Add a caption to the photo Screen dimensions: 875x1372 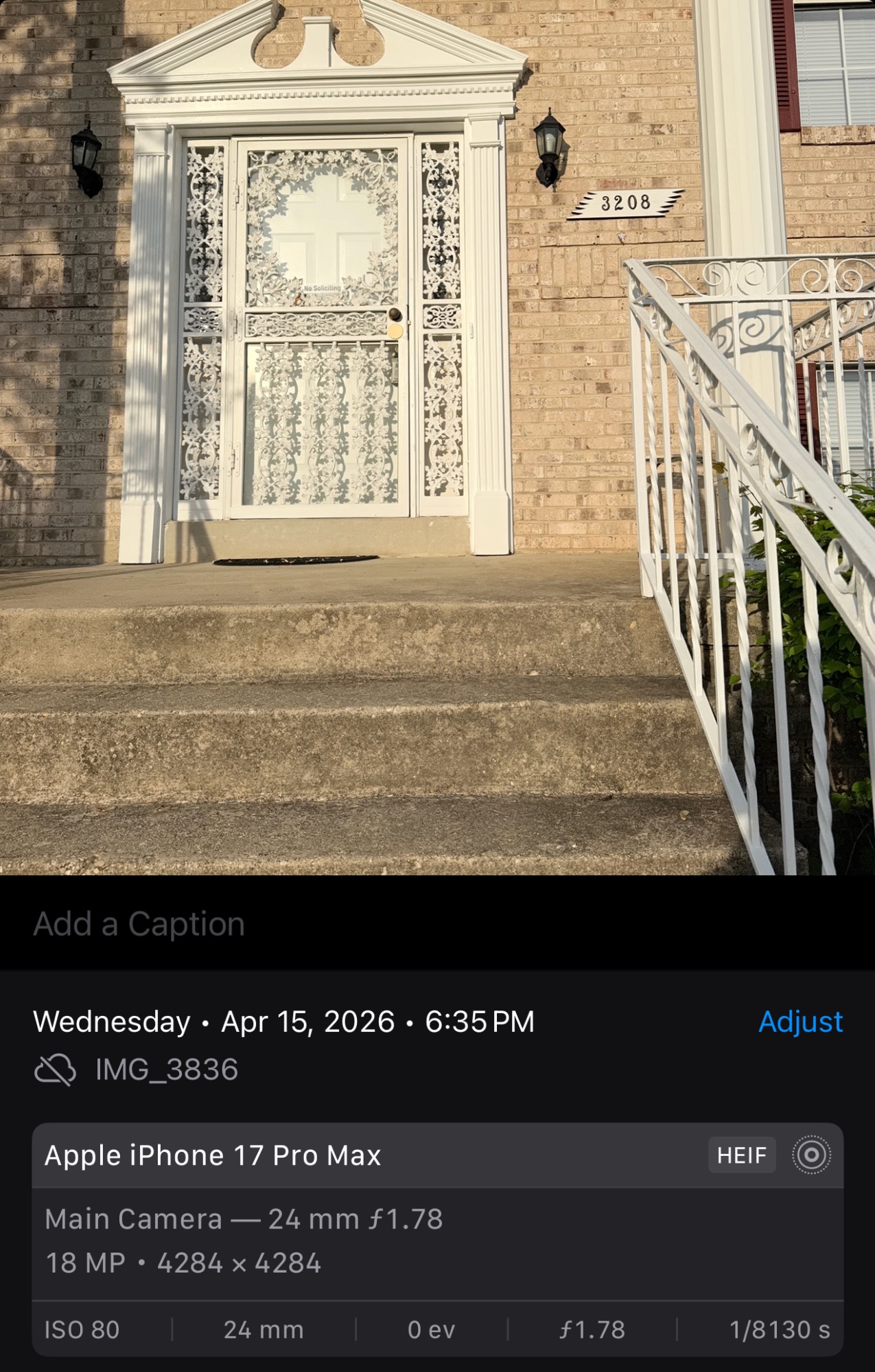pyautogui.click(x=139, y=924)
